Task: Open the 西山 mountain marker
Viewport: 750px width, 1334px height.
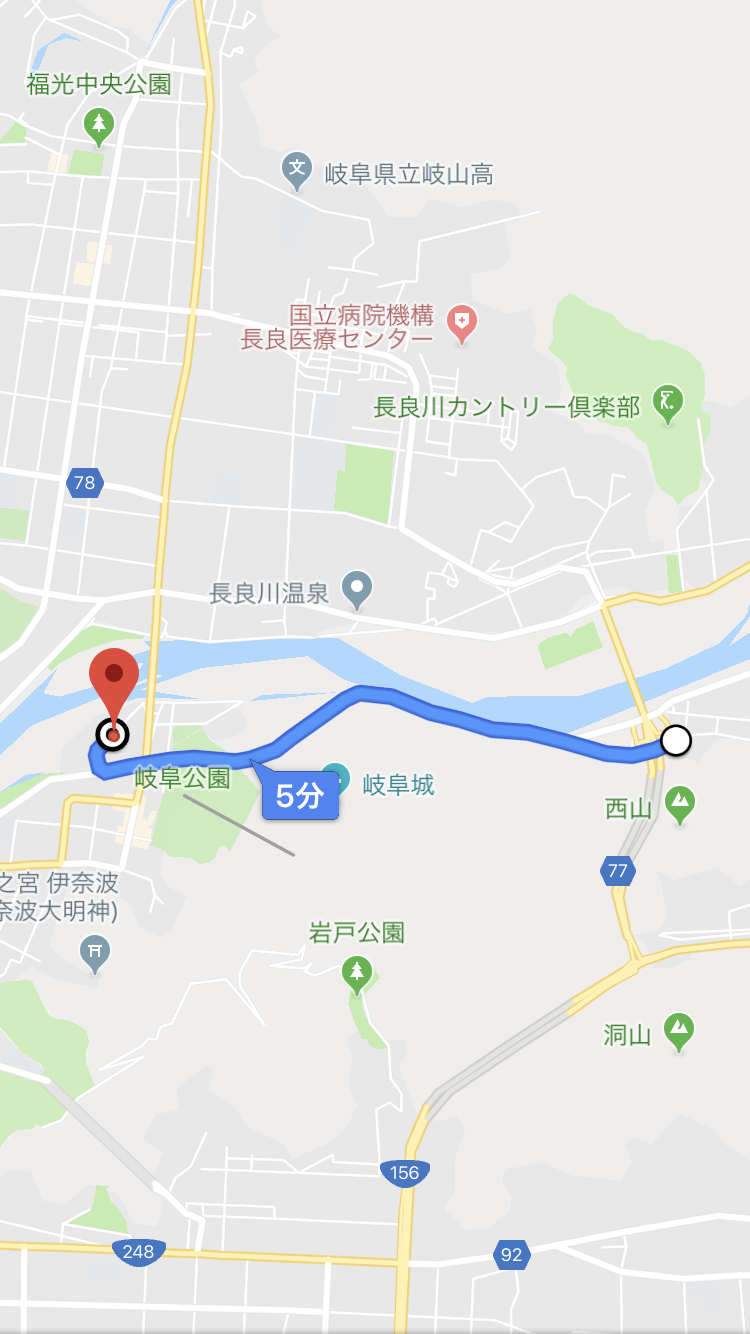Action: point(681,804)
